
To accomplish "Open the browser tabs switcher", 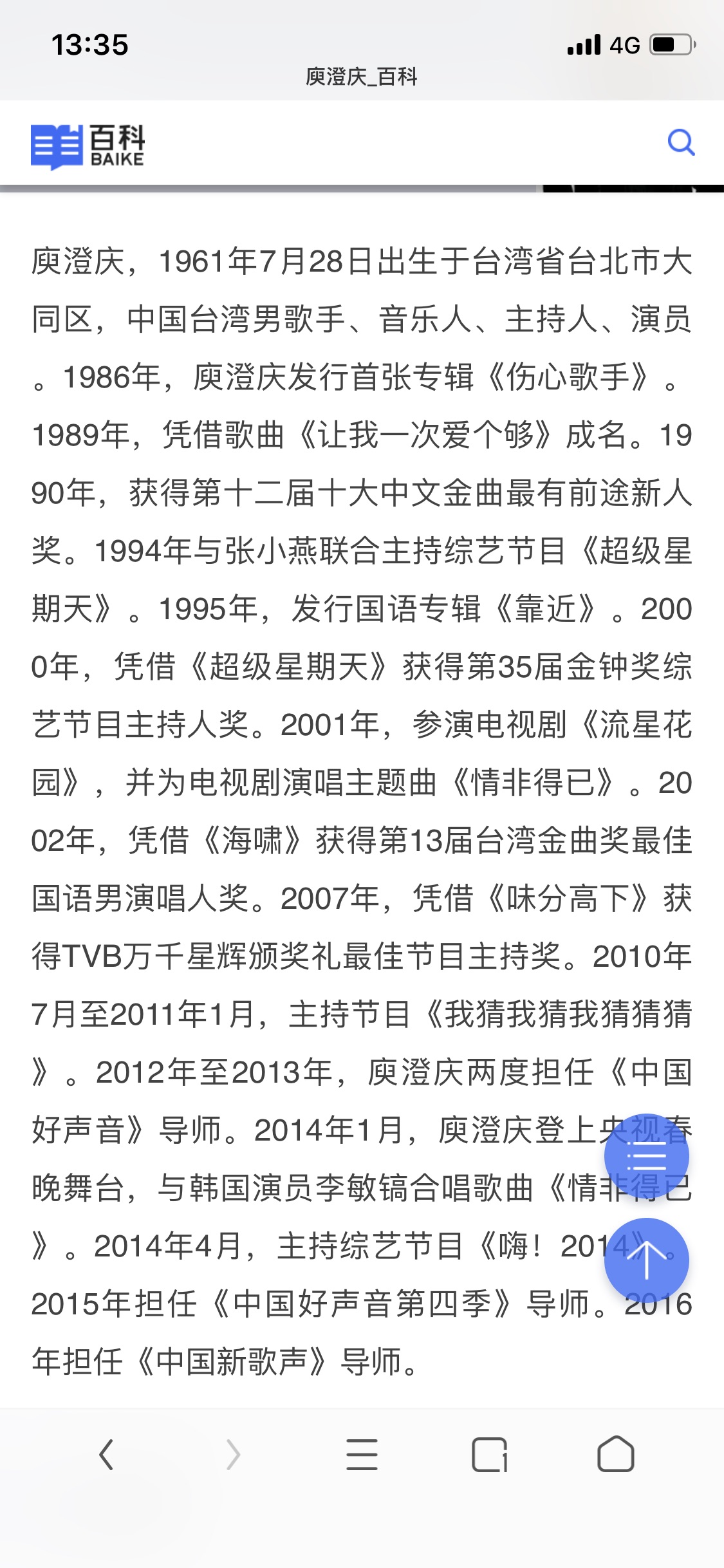I will [489, 1455].
